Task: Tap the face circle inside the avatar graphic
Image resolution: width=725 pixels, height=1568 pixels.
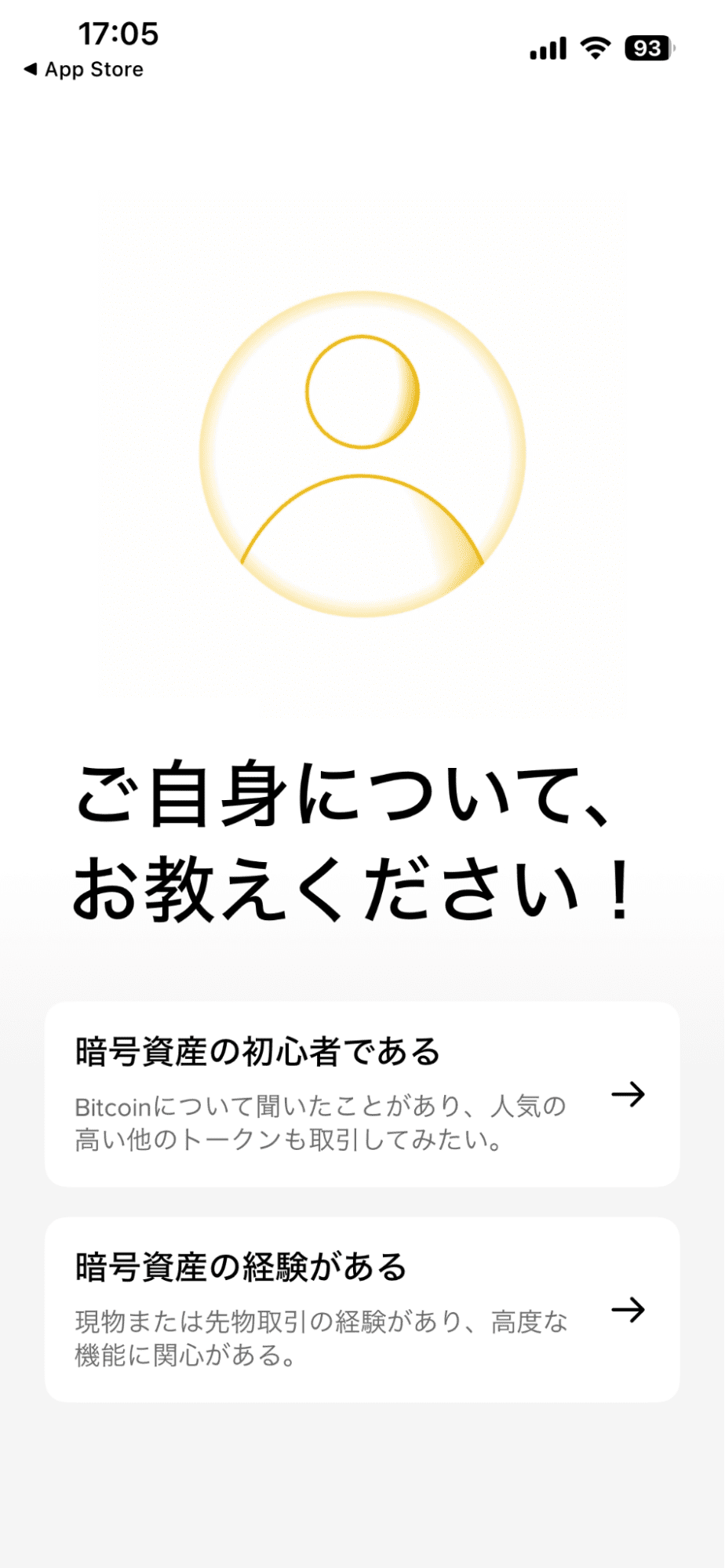Action: [x=362, y=390]
